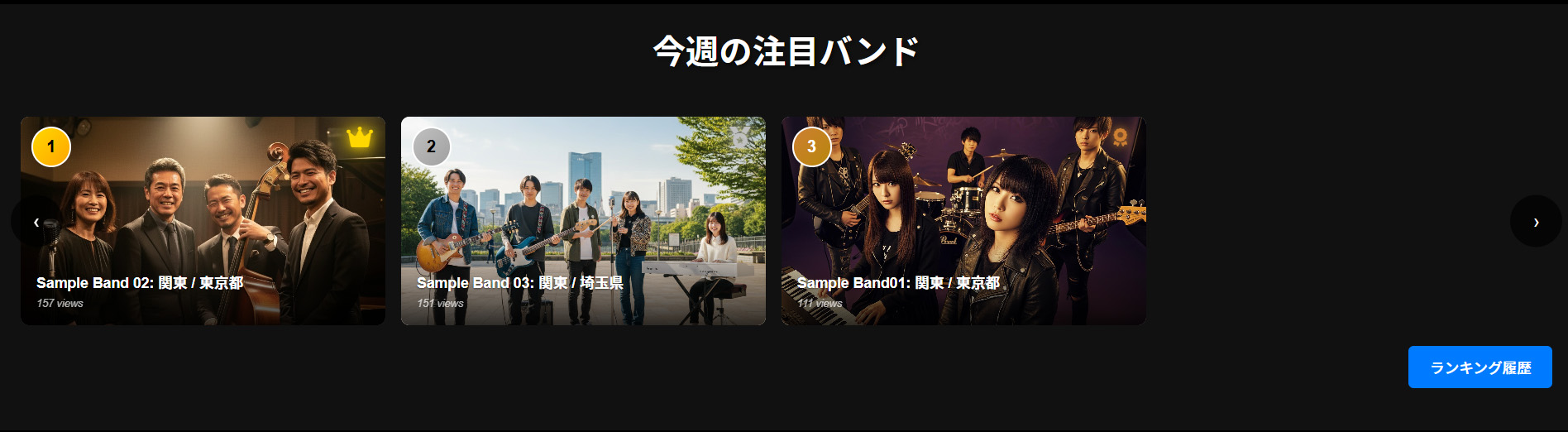The image size is (1568, 432).
Task: Advance to the next carousel slide
Action: 1535,222
